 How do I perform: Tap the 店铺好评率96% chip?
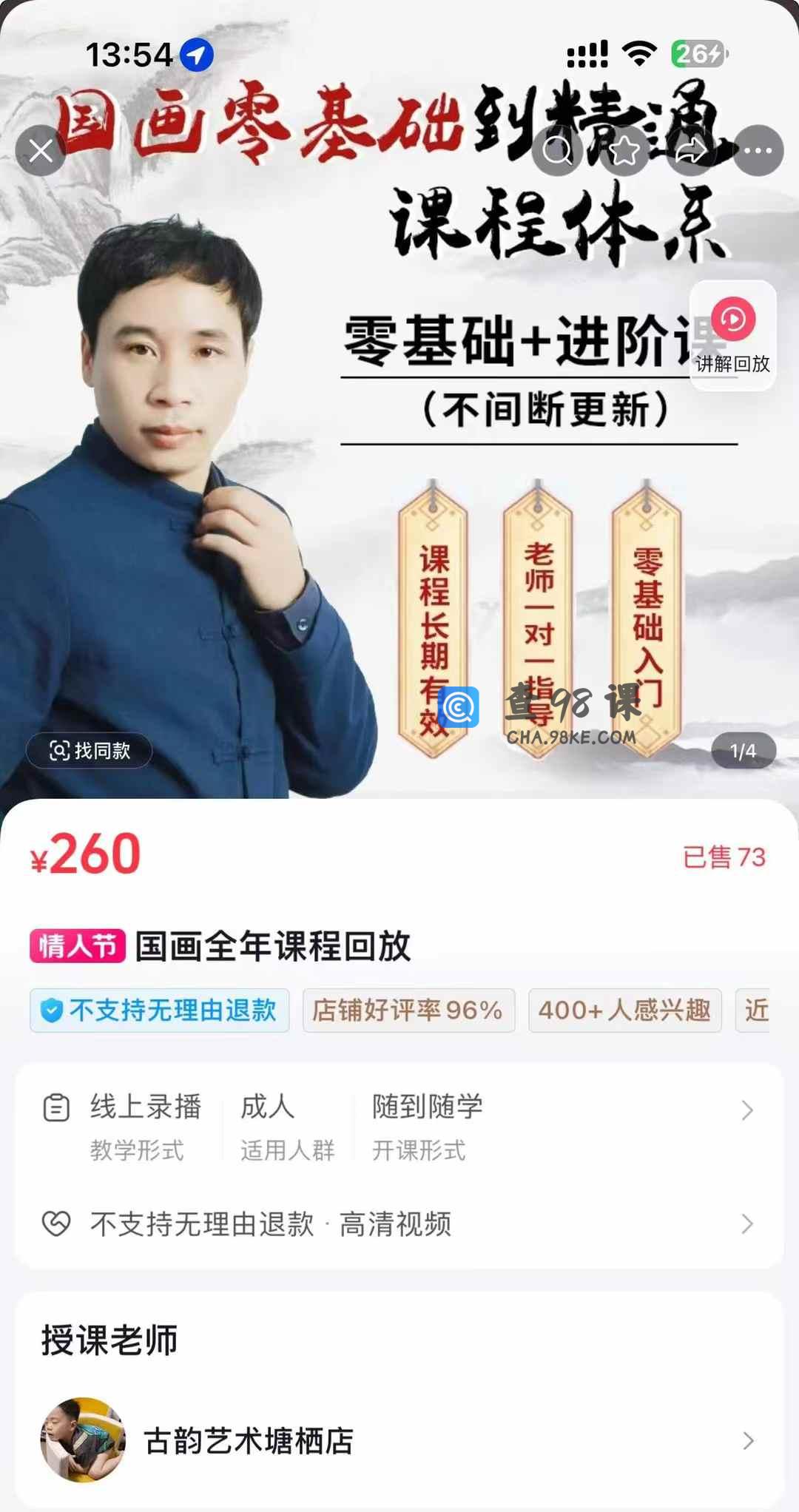coord(408,1010)
